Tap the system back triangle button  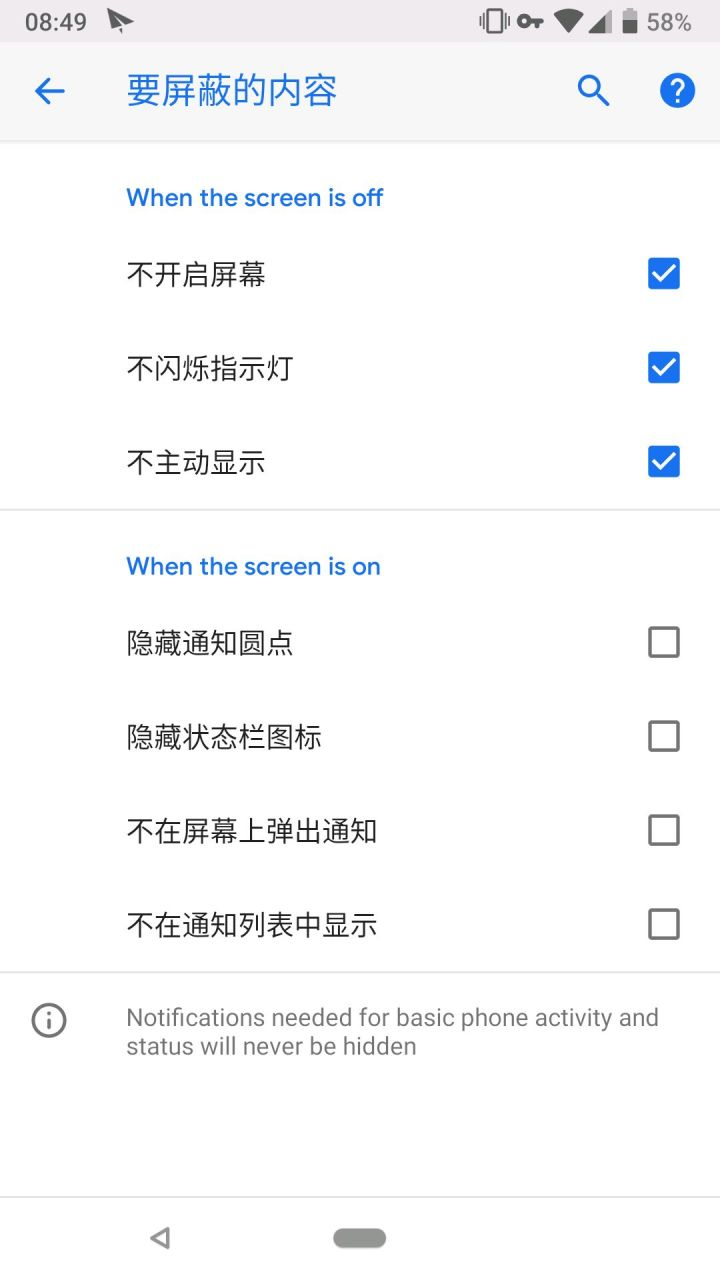[x=159, y=1238]
